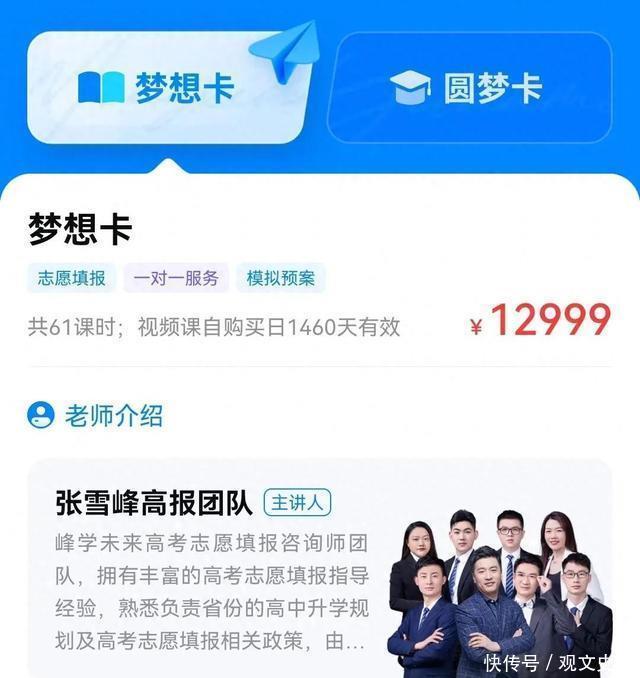The image size is (640, 678).
Task: Switch to the 圆梦卡 tab
Action: [x=469, y=88]
